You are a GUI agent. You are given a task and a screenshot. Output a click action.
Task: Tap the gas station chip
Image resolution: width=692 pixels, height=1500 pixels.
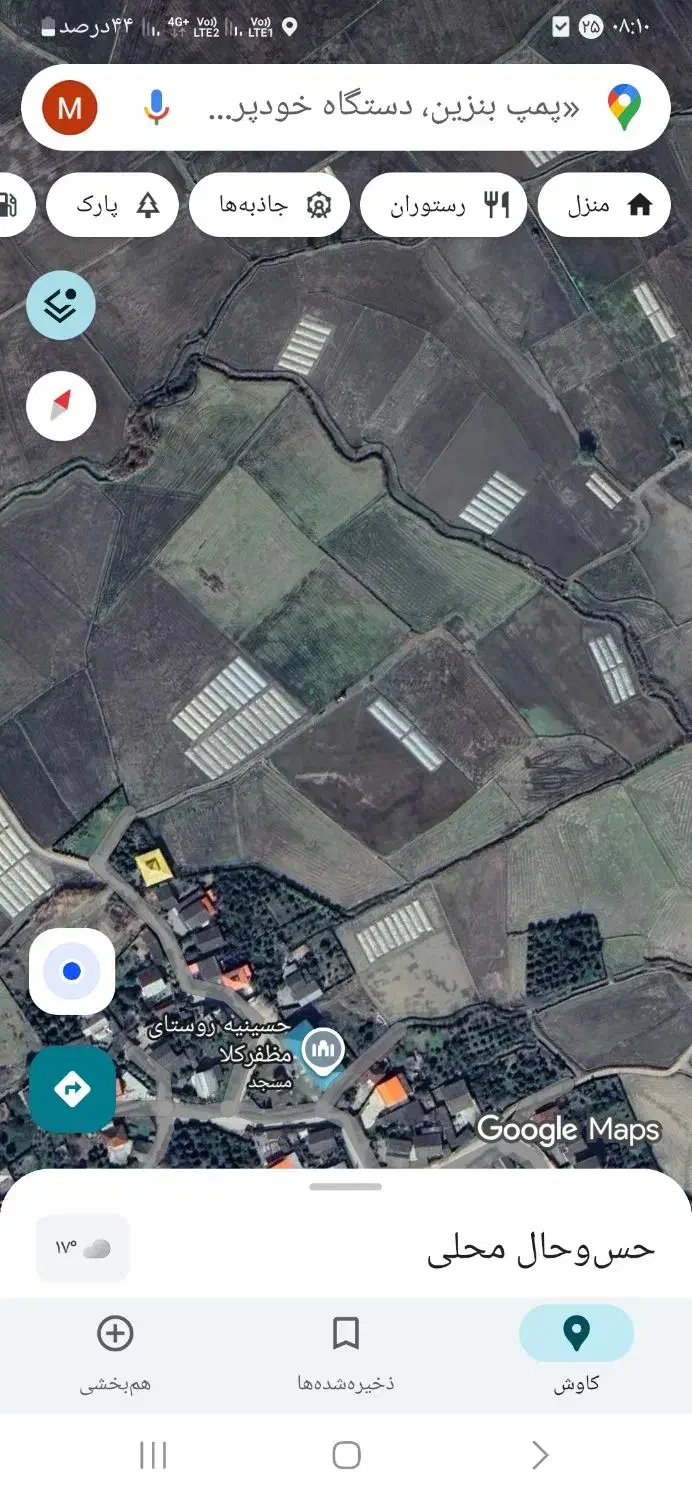12,205
